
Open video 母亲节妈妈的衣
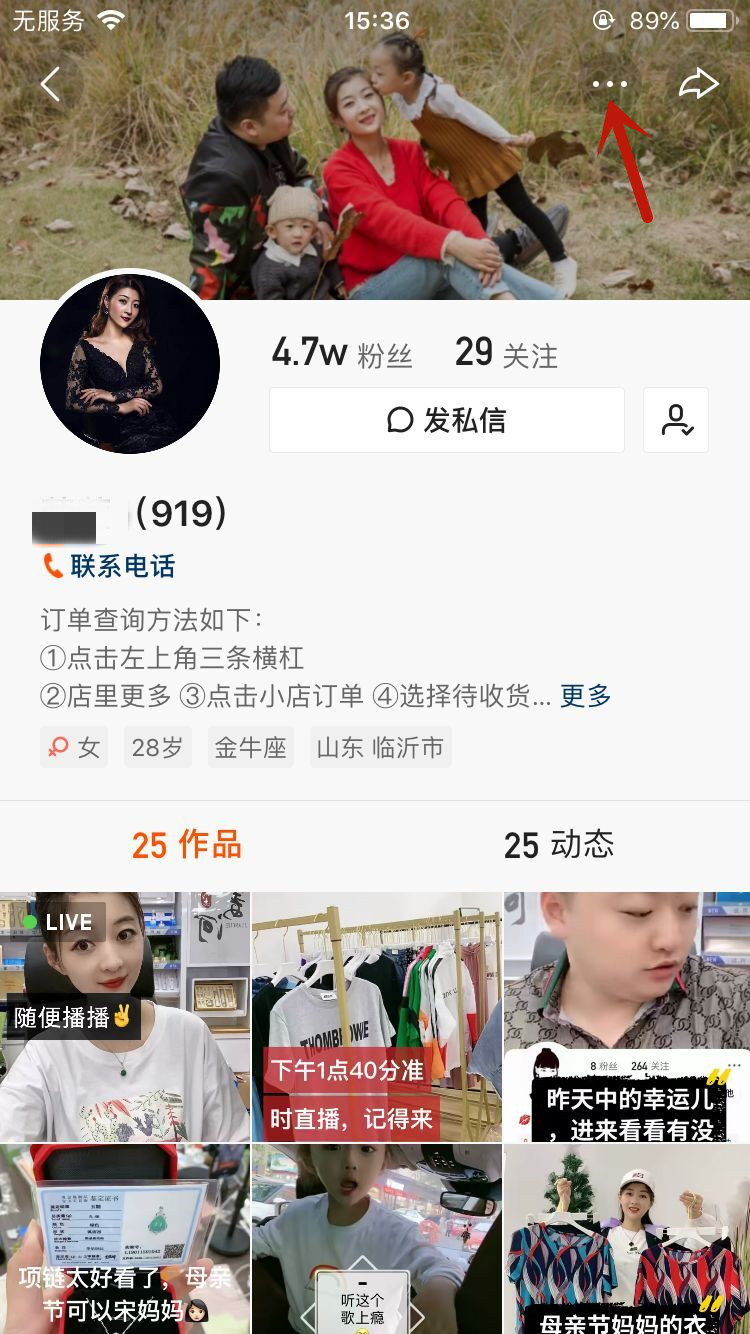click(626, 1240)
